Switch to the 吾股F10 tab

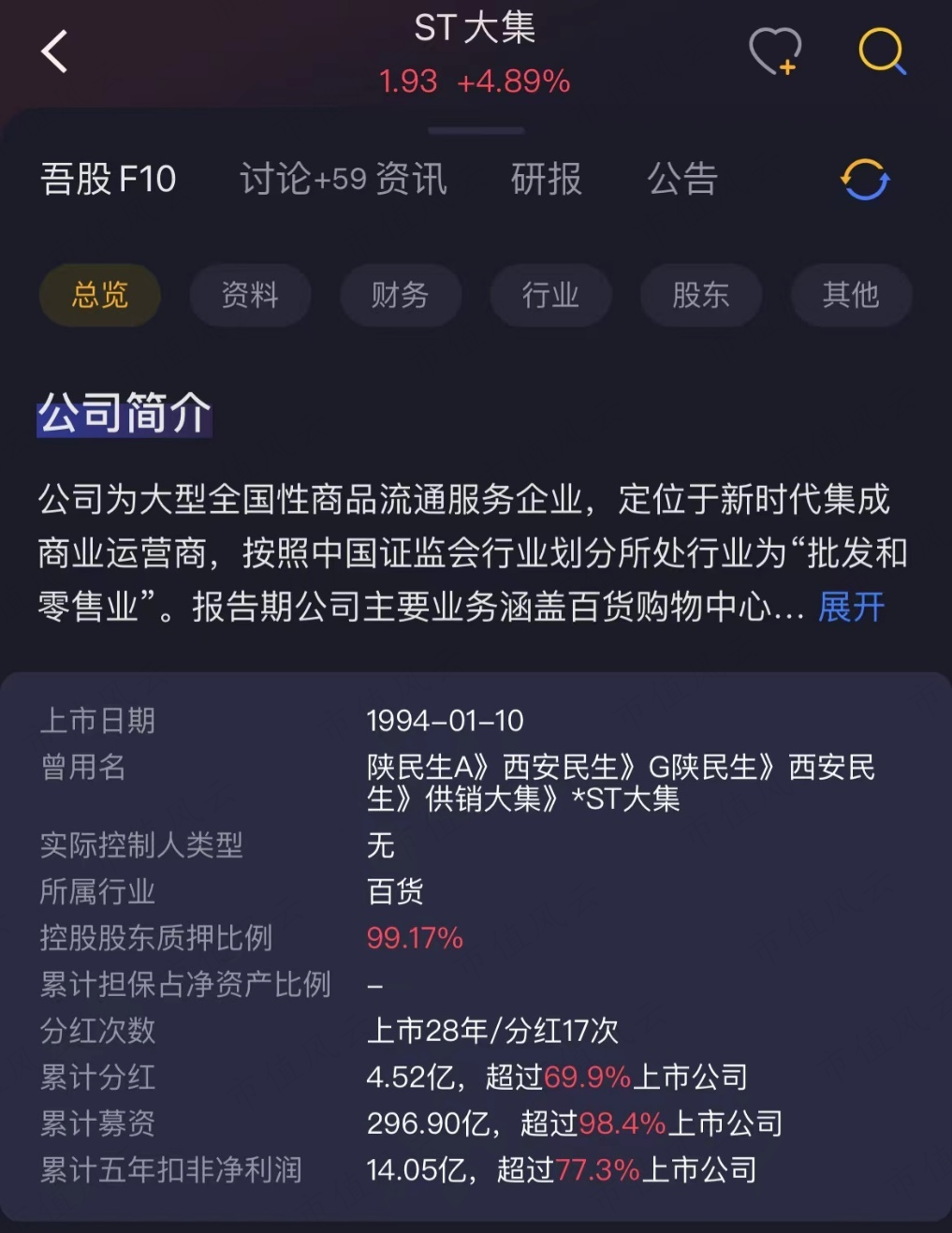[x=109, y=179]
